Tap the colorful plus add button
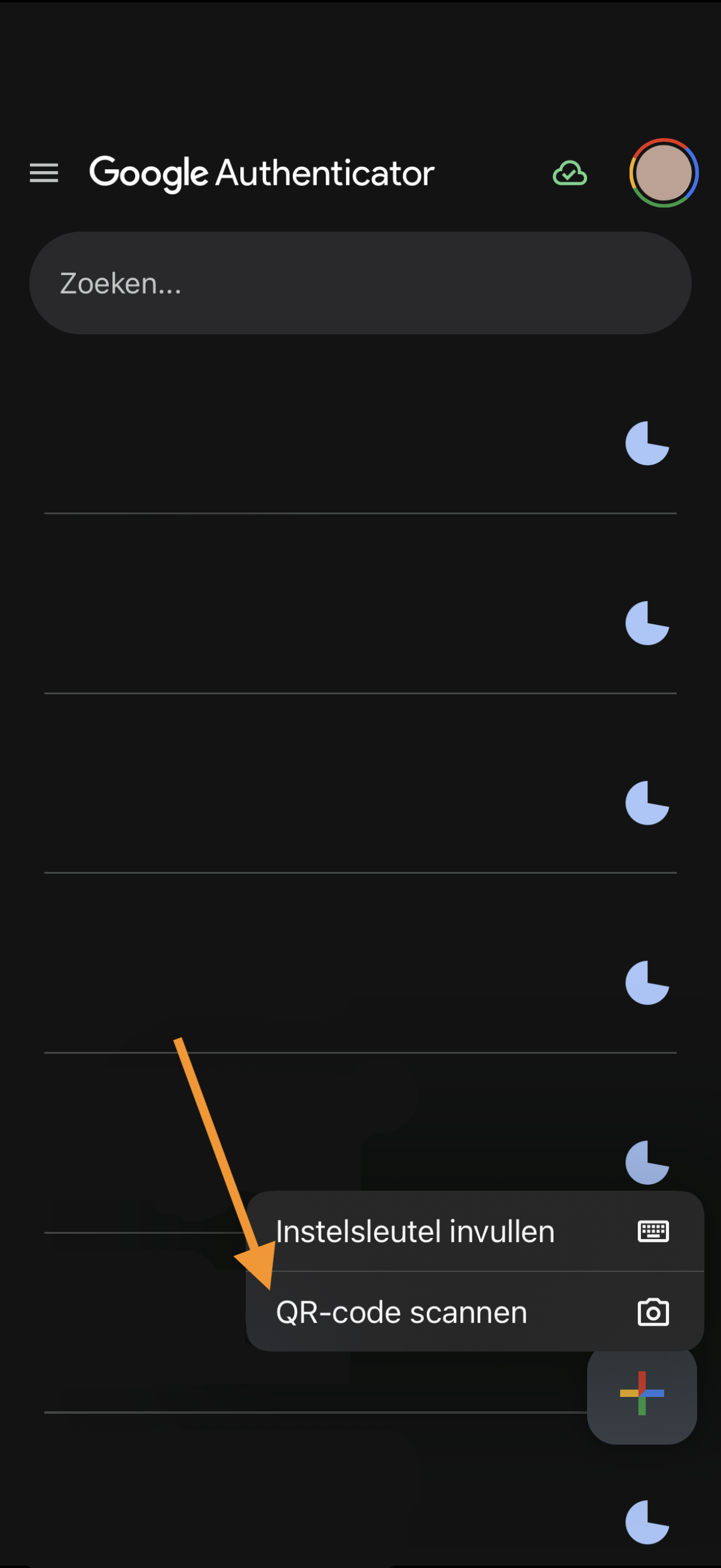This screenshot has width=721, height=1568. point(641,1393)
